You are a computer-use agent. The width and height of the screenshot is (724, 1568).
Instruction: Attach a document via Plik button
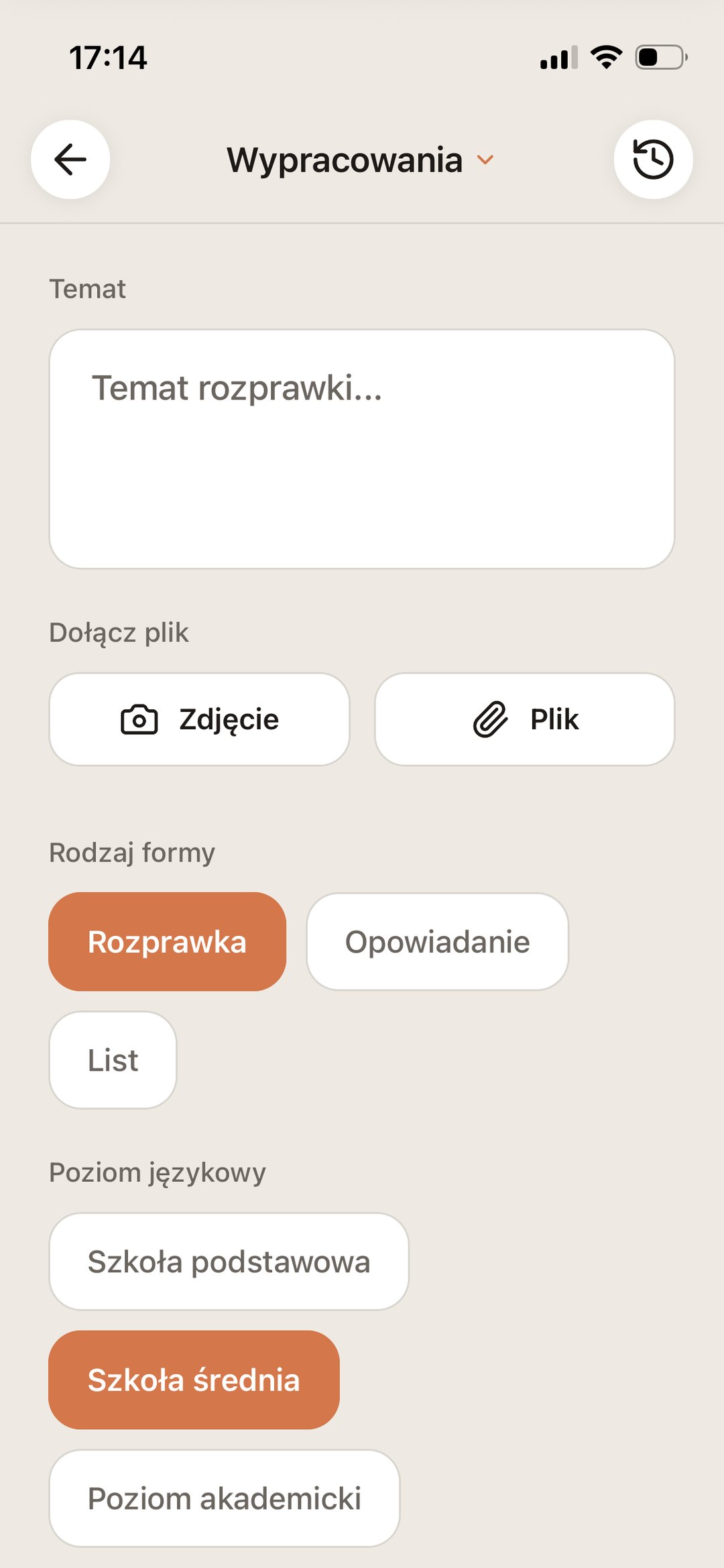click(x=525, y=718)
